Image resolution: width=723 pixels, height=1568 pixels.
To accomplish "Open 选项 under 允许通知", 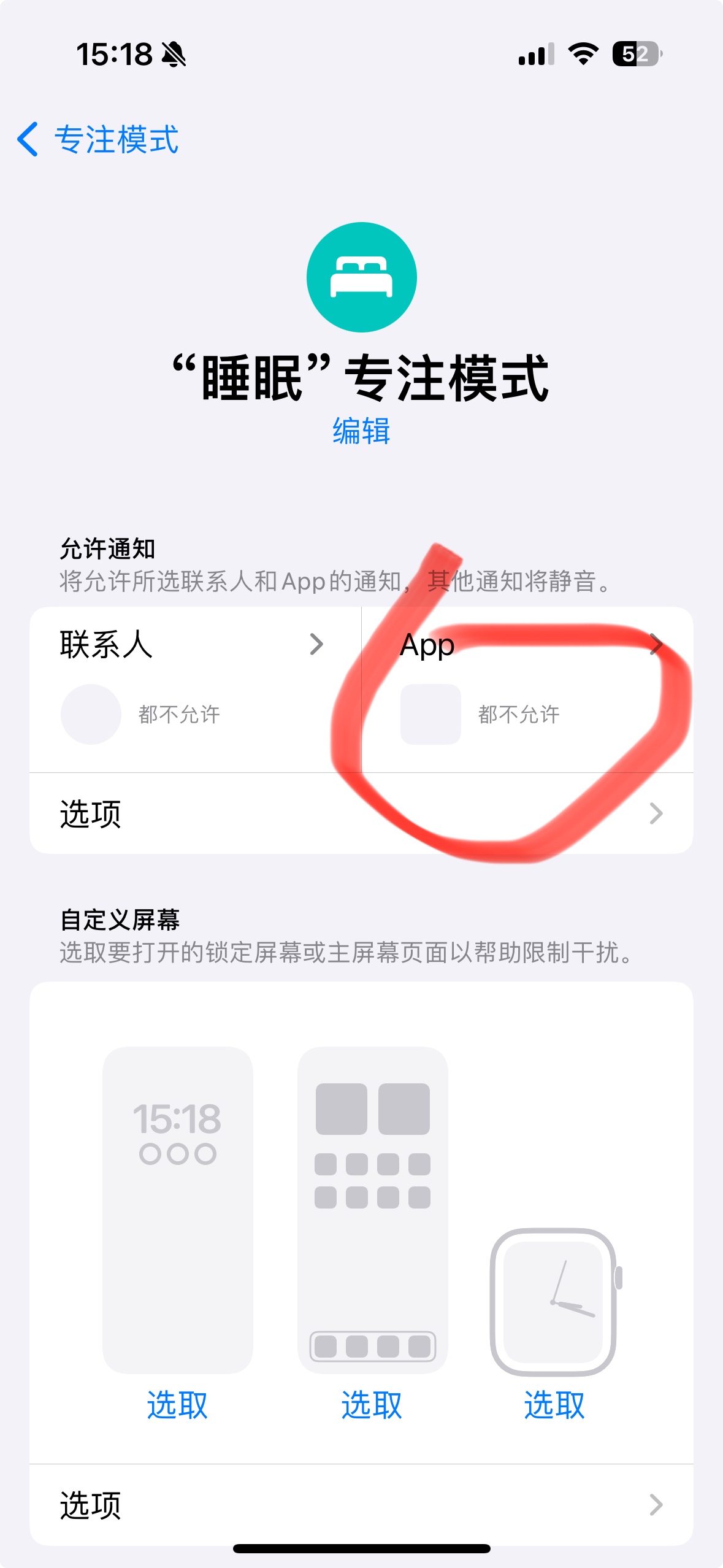I will coord(361,813).
